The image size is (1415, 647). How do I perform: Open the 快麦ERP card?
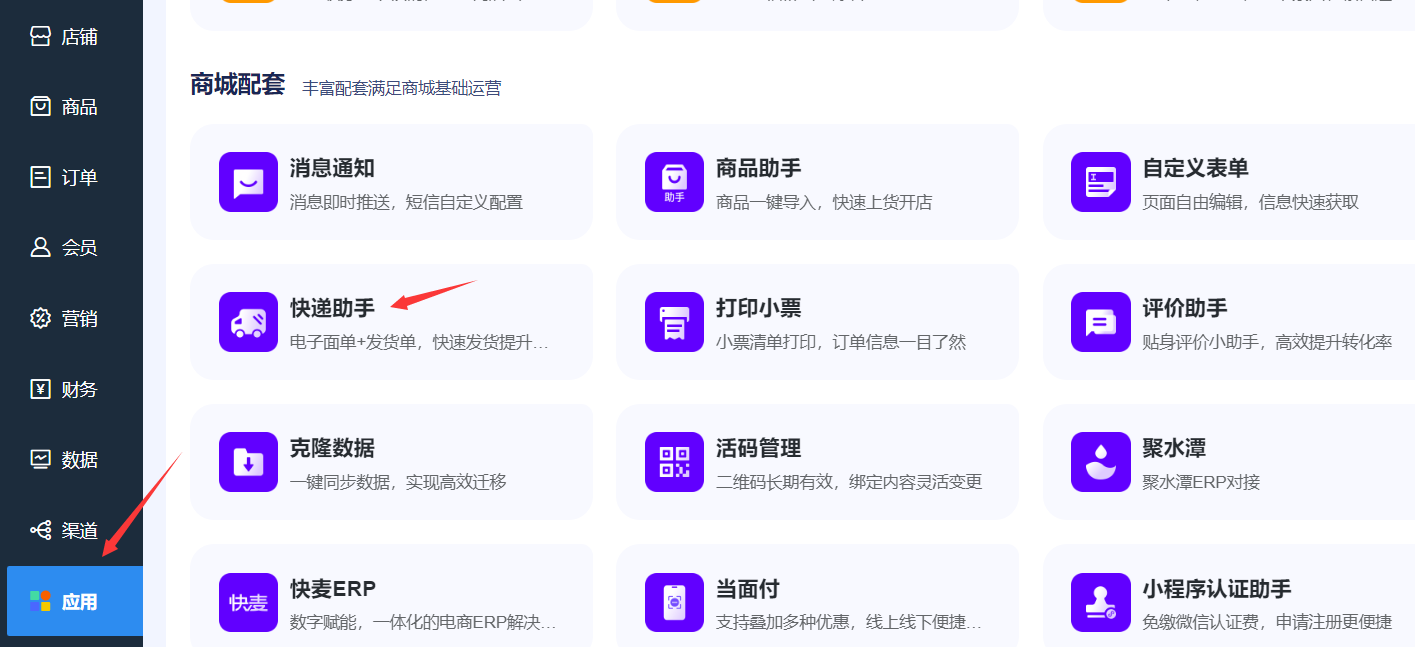click(x=390, y=600)
